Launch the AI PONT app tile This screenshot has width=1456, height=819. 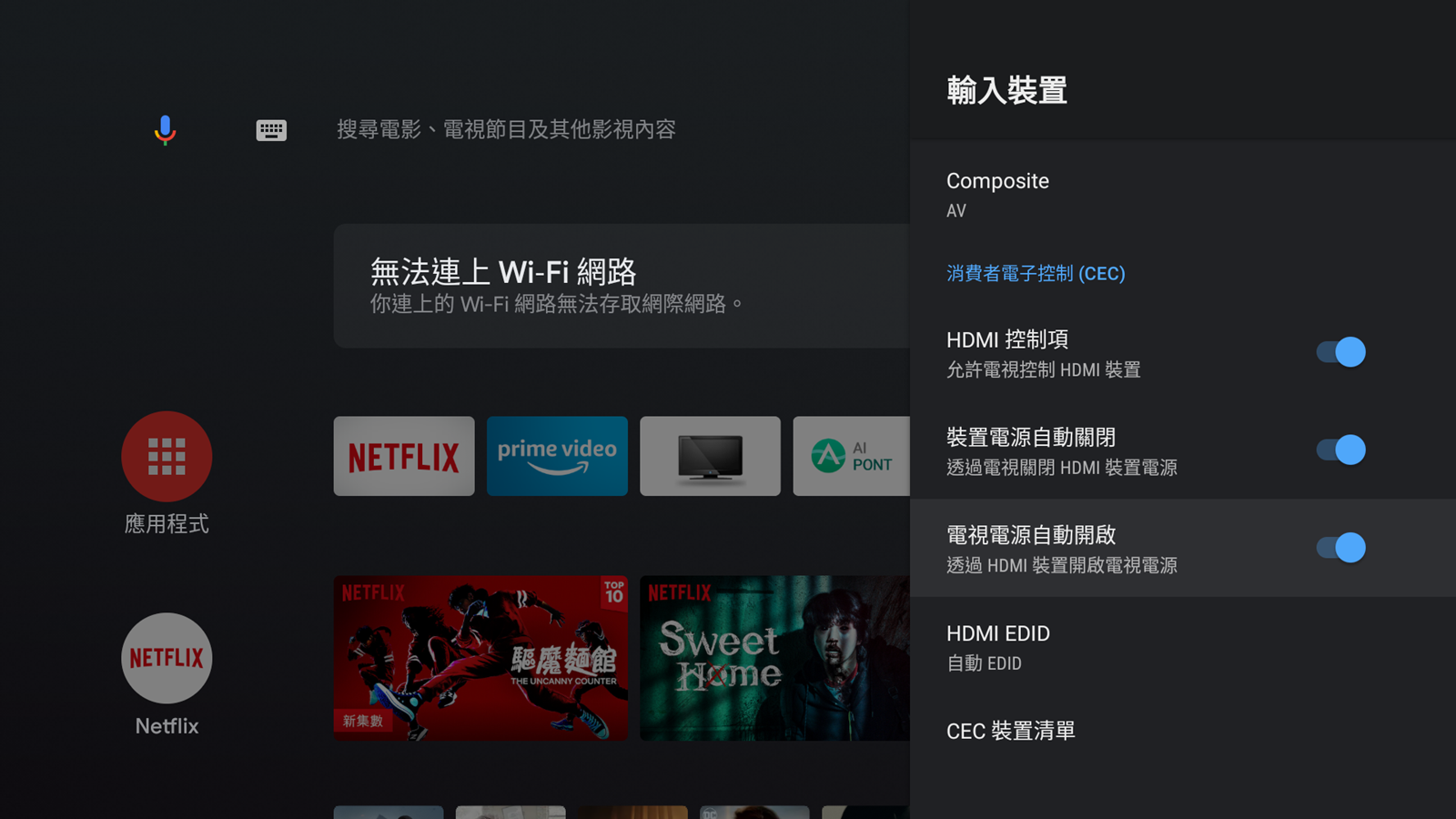pos(851,457)
